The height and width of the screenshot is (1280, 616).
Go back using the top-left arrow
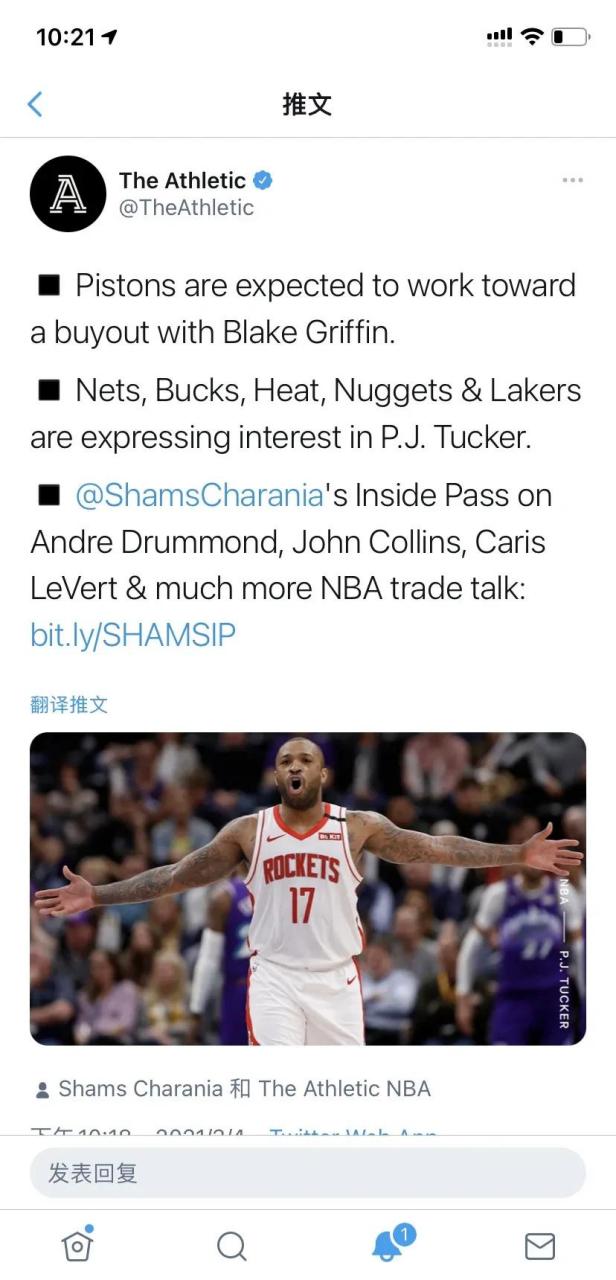coord(35,104)
